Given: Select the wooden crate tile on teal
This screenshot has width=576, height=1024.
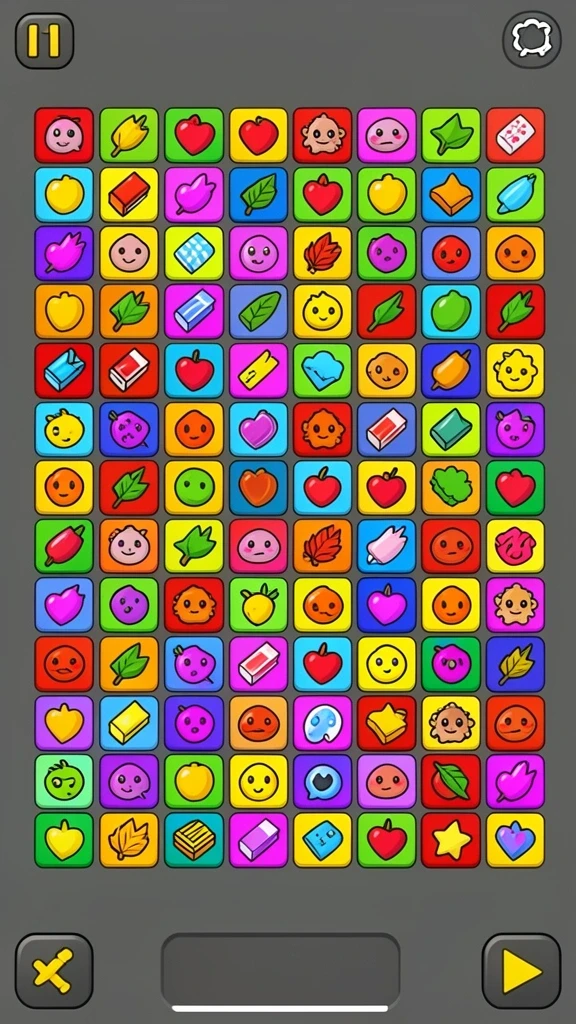Looking at the screenshot, I should pos(194,840).
